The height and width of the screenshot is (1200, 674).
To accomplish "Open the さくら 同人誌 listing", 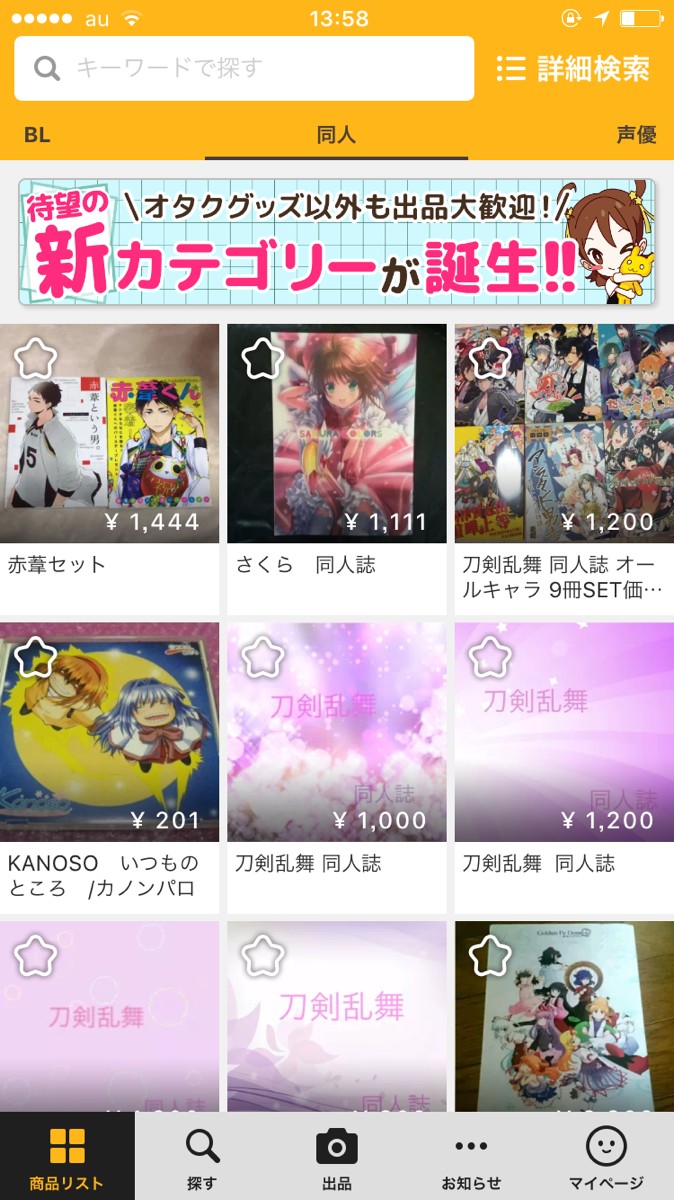I will pos(337,435).
